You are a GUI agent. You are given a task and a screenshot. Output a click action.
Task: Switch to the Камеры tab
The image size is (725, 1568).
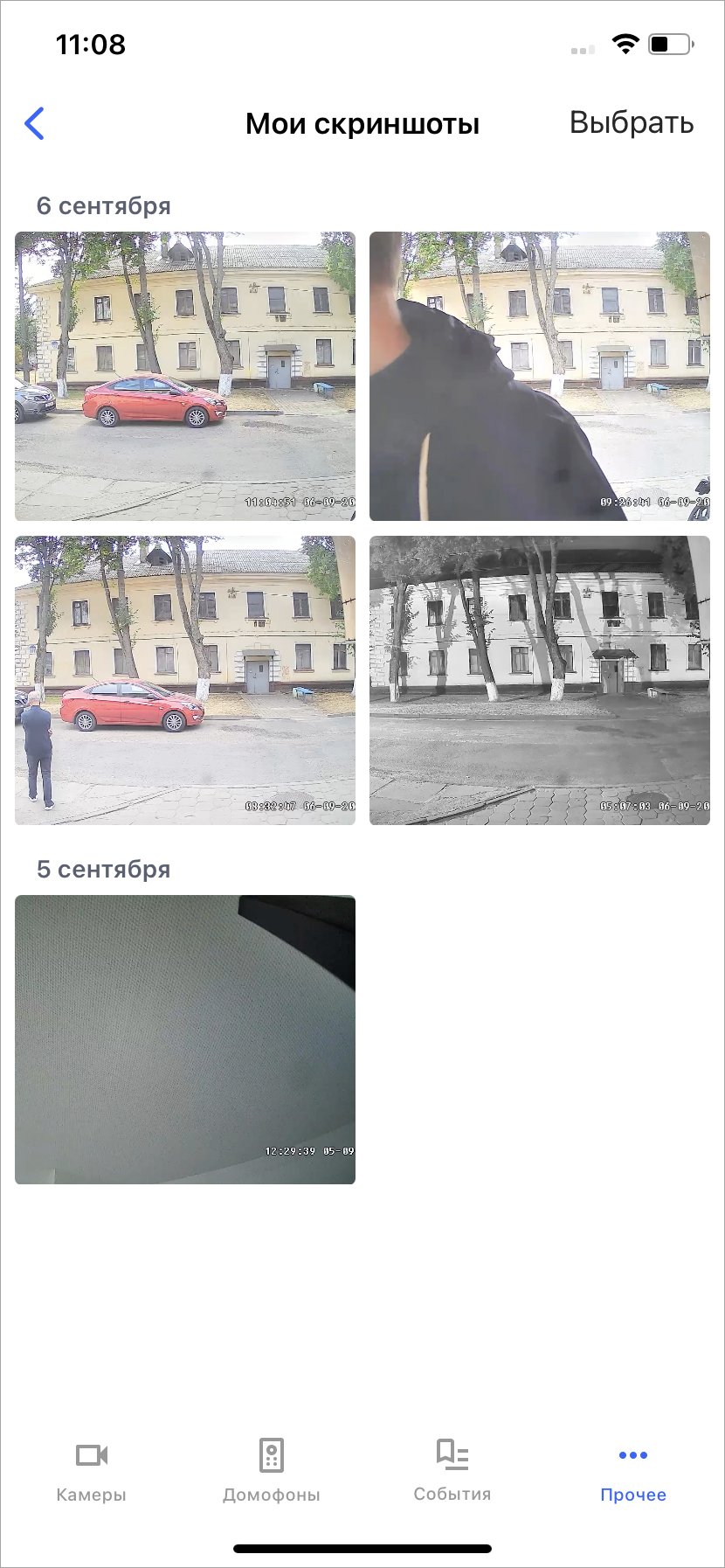(x=91, y=1471)
